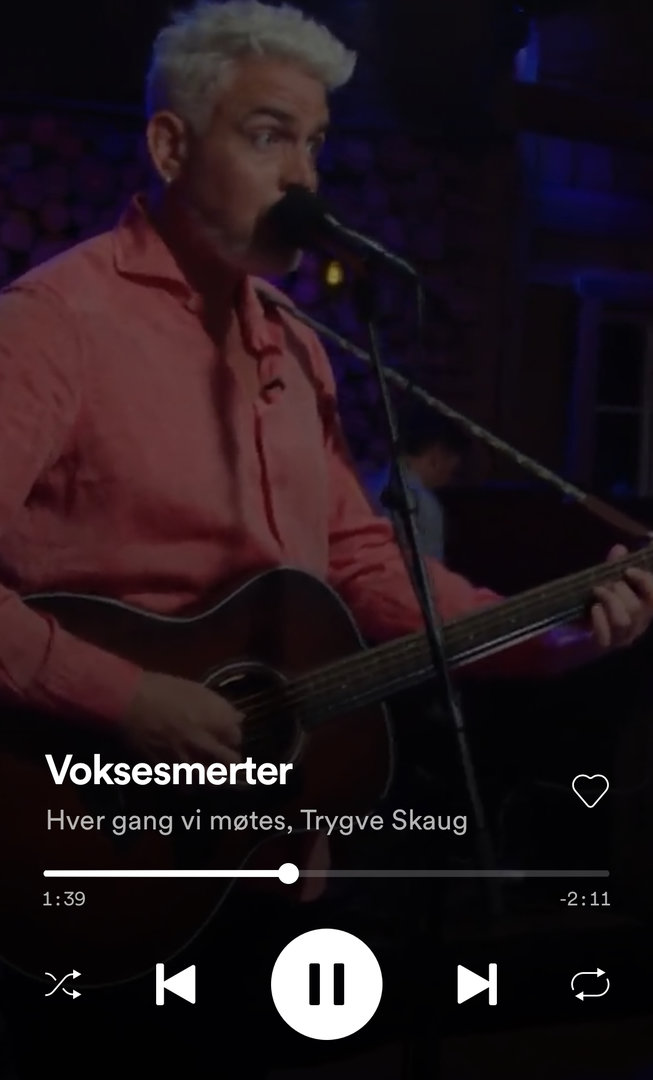Toggle shuffle playback
This screenshot has width=653, height=1080.
tap(63, 985)
